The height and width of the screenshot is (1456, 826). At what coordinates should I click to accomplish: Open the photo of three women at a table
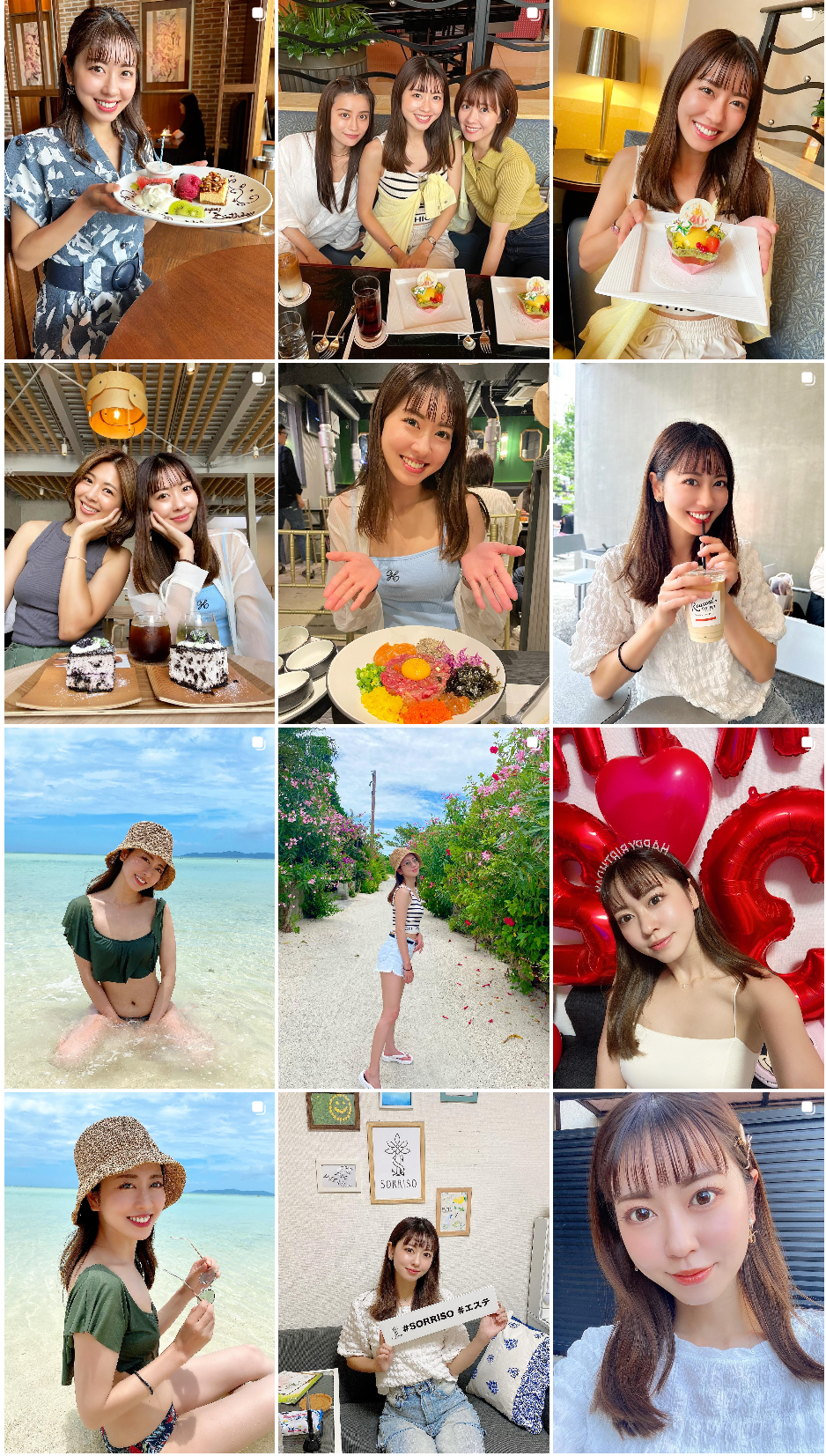tap(413, 180)
